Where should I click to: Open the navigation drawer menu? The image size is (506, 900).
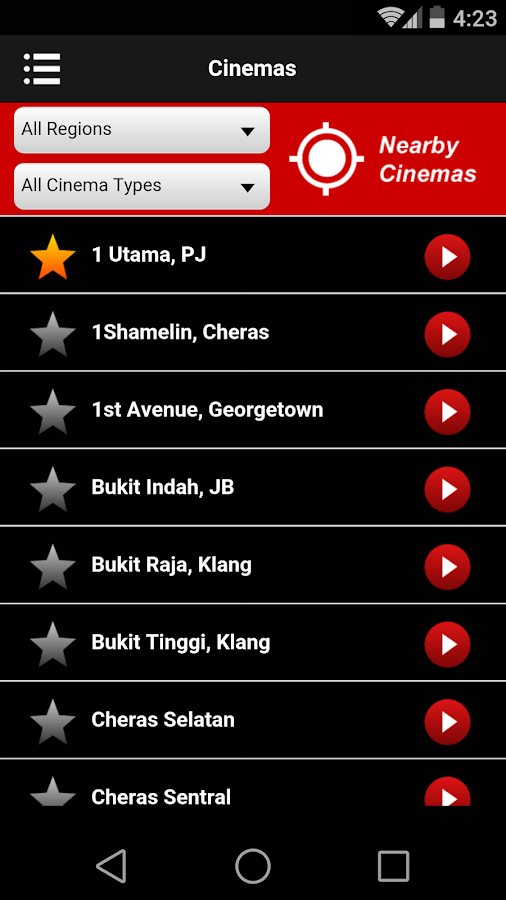42,69
